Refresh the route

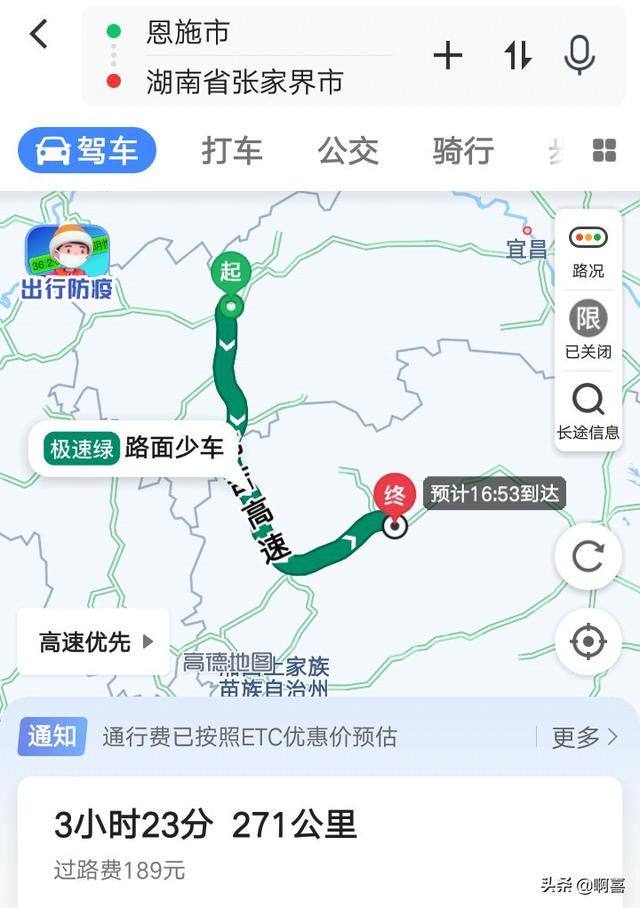(588, 556)
